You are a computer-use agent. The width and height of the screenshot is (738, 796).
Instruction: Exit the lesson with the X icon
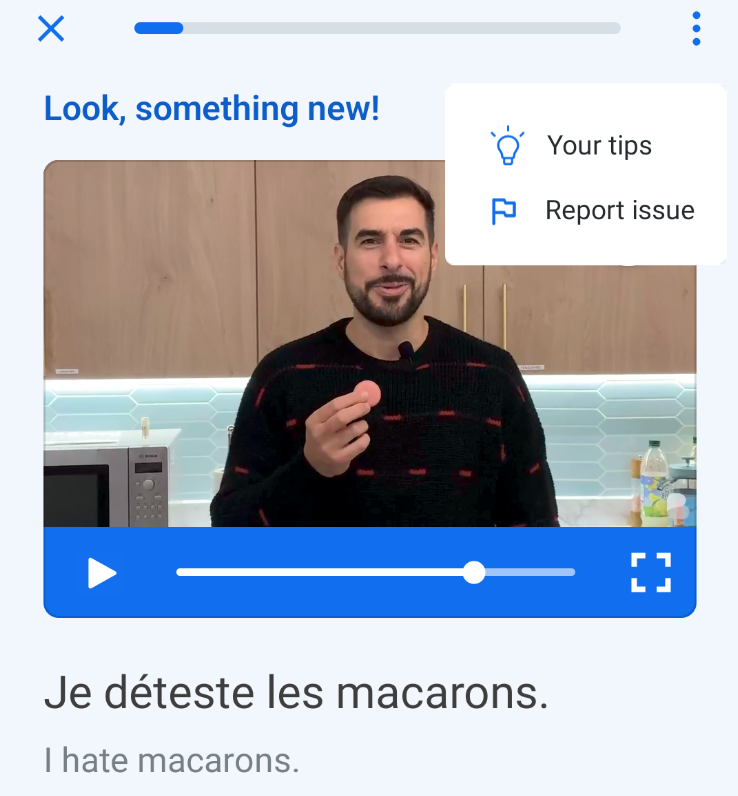point(50,29)
